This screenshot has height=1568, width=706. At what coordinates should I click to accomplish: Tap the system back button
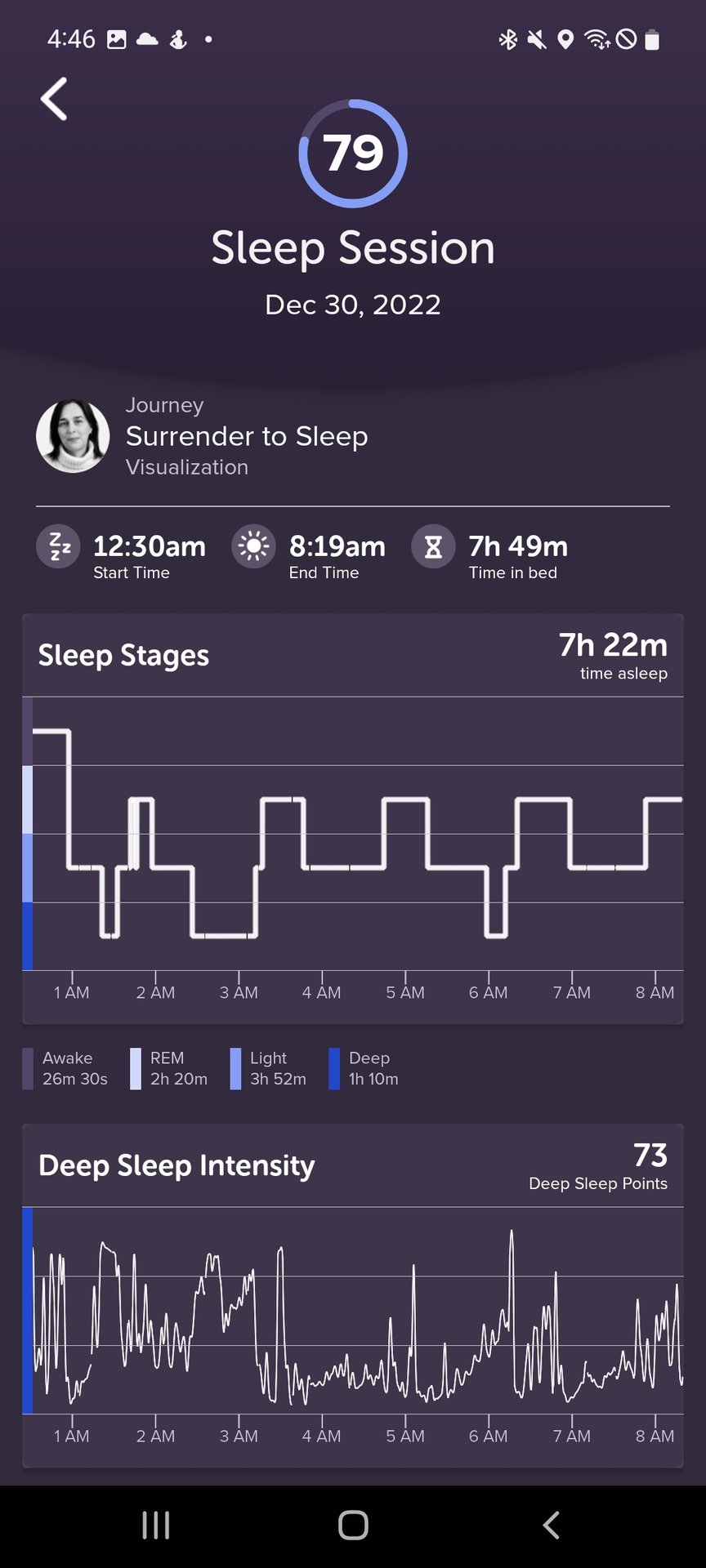551,1525
